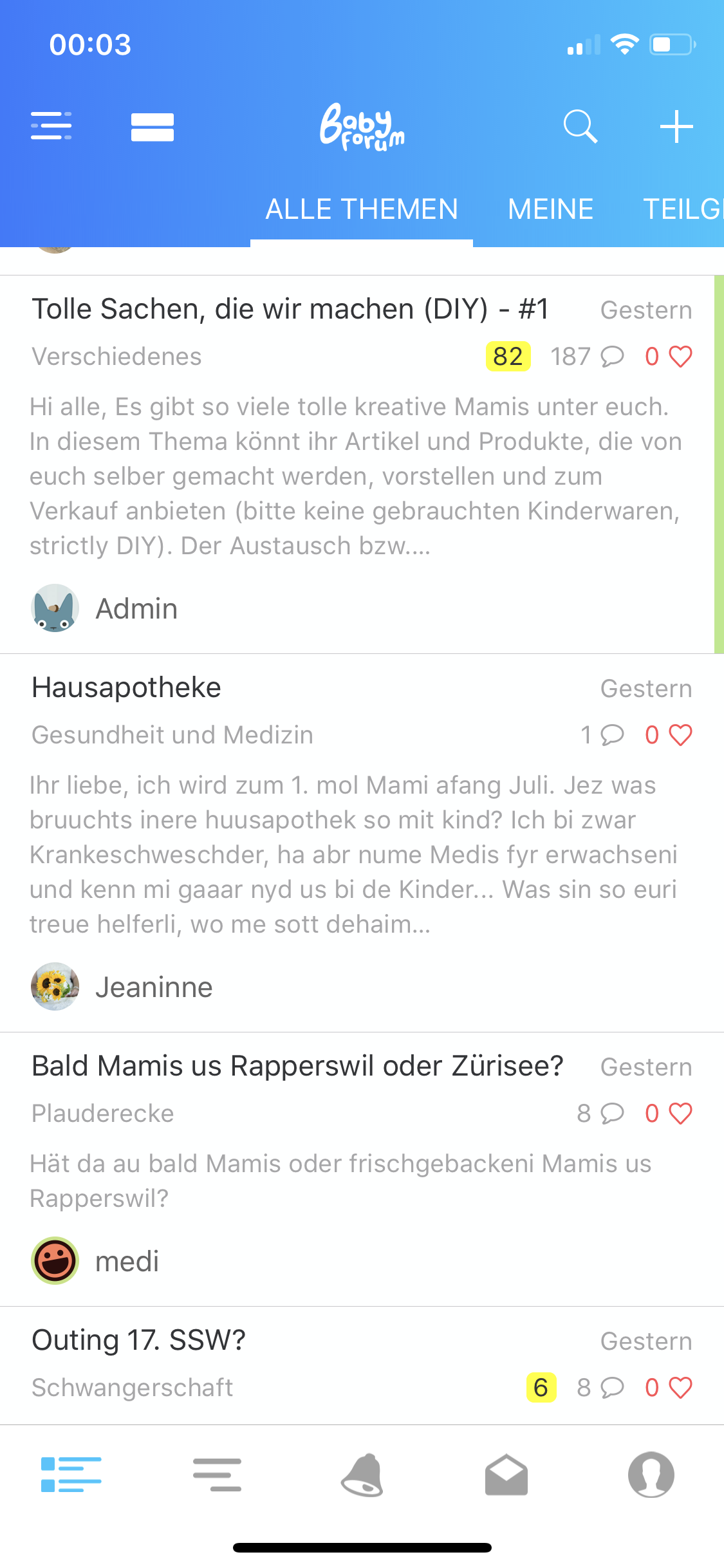This screenshot has height=1568, width=724.
Task: Open the thread Tolle Sachen, die wir machen (DIY)
Action: point(291,310)
